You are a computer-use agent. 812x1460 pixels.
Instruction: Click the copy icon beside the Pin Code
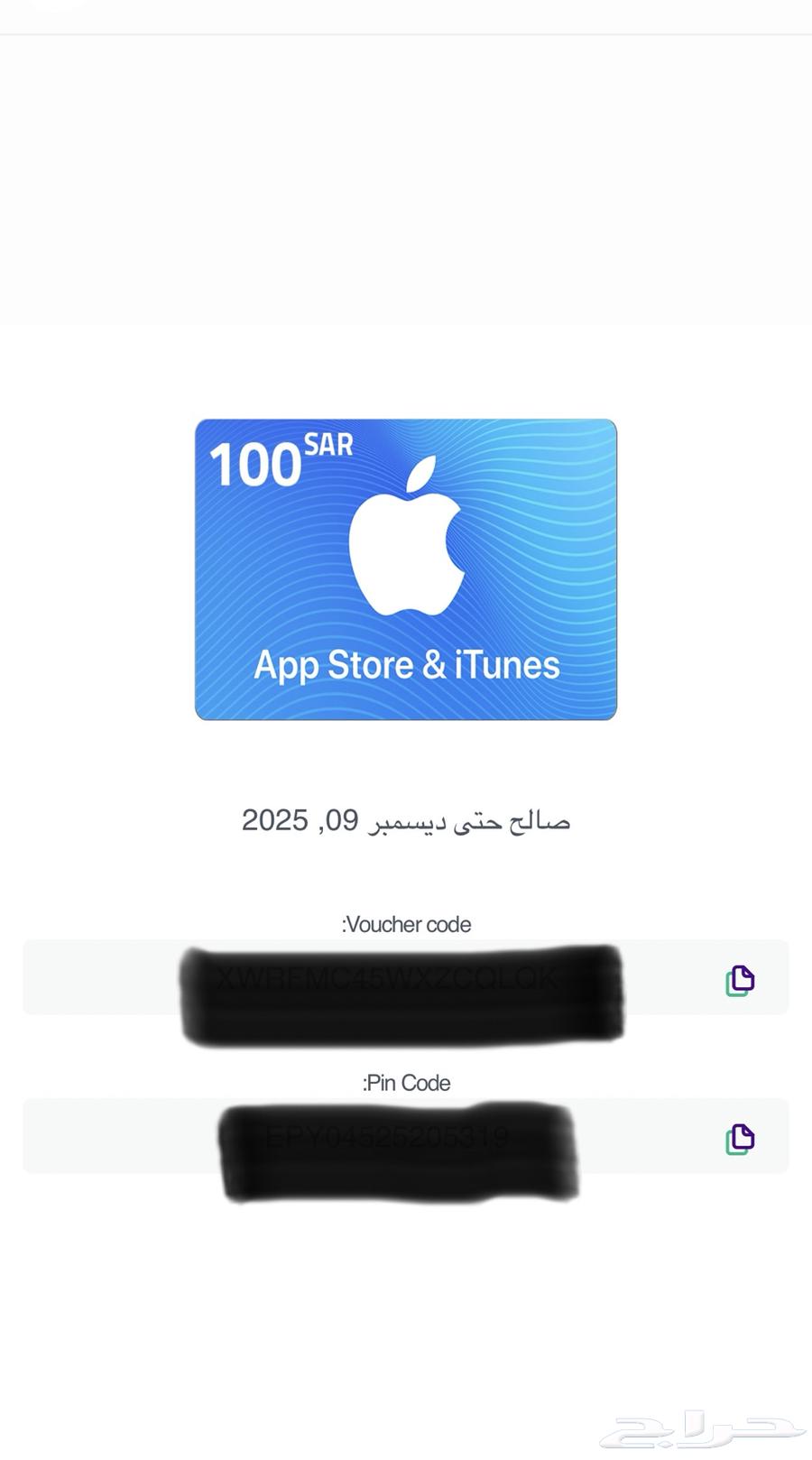coord(740,1137)
